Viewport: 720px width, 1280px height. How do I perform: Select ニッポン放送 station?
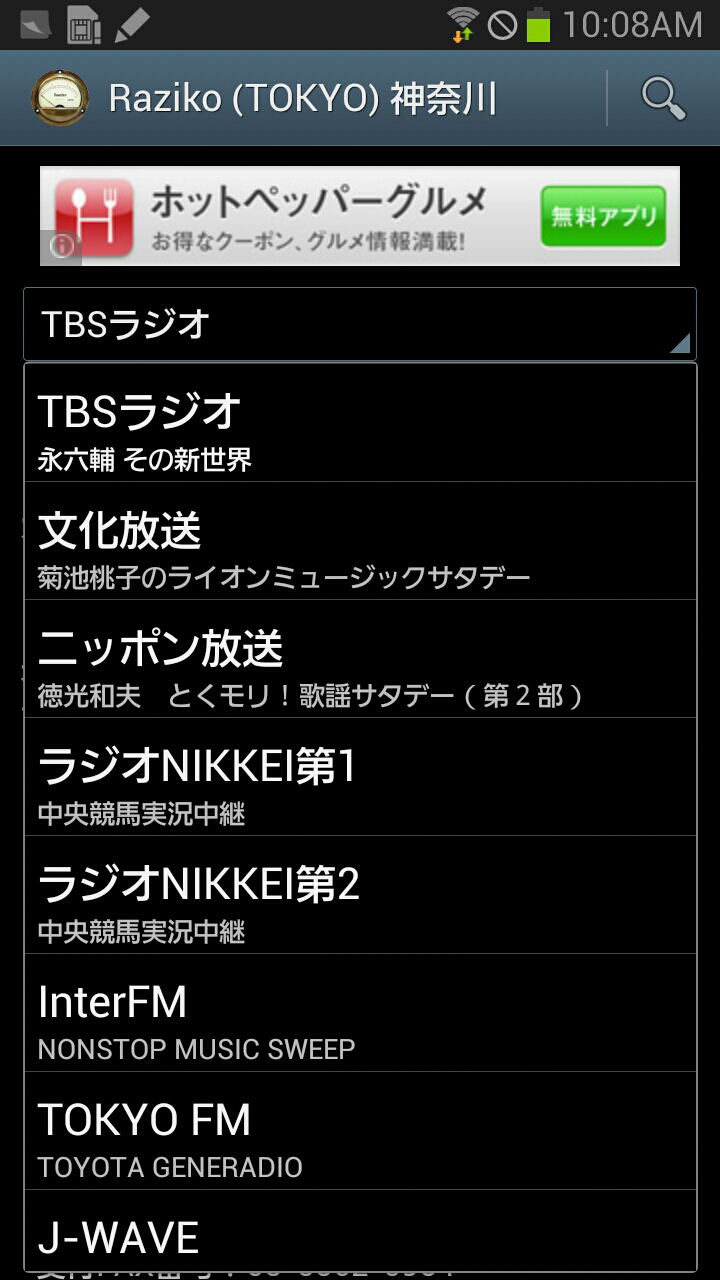point(360,659)
